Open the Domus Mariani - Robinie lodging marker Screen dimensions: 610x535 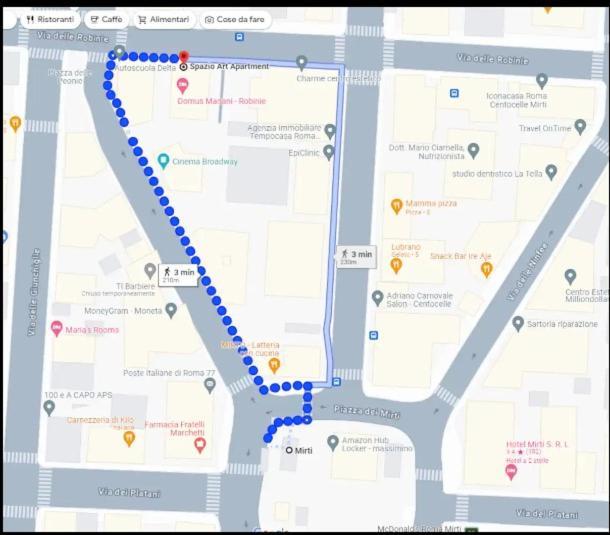182,86
